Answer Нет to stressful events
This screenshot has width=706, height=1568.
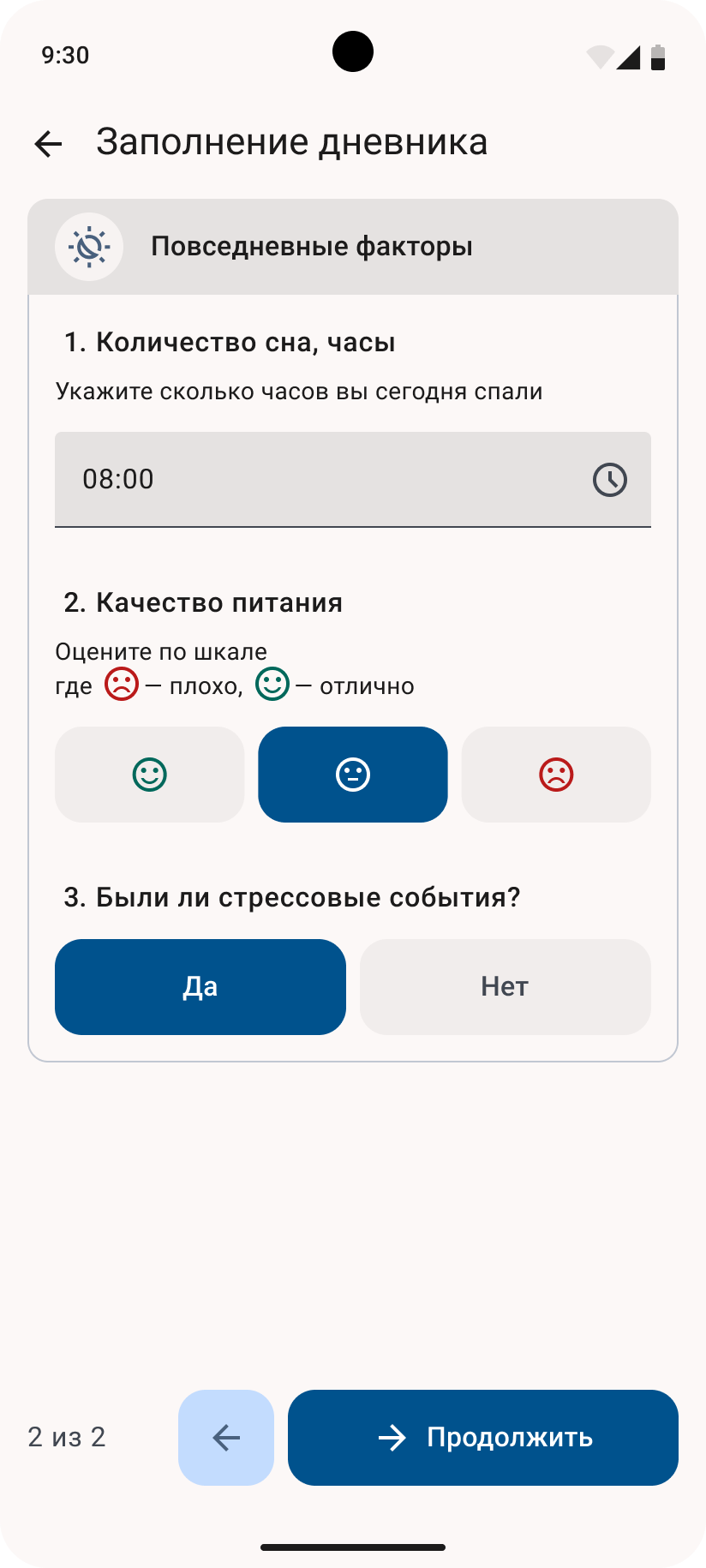pyautogui.click(x=505, y=987)
